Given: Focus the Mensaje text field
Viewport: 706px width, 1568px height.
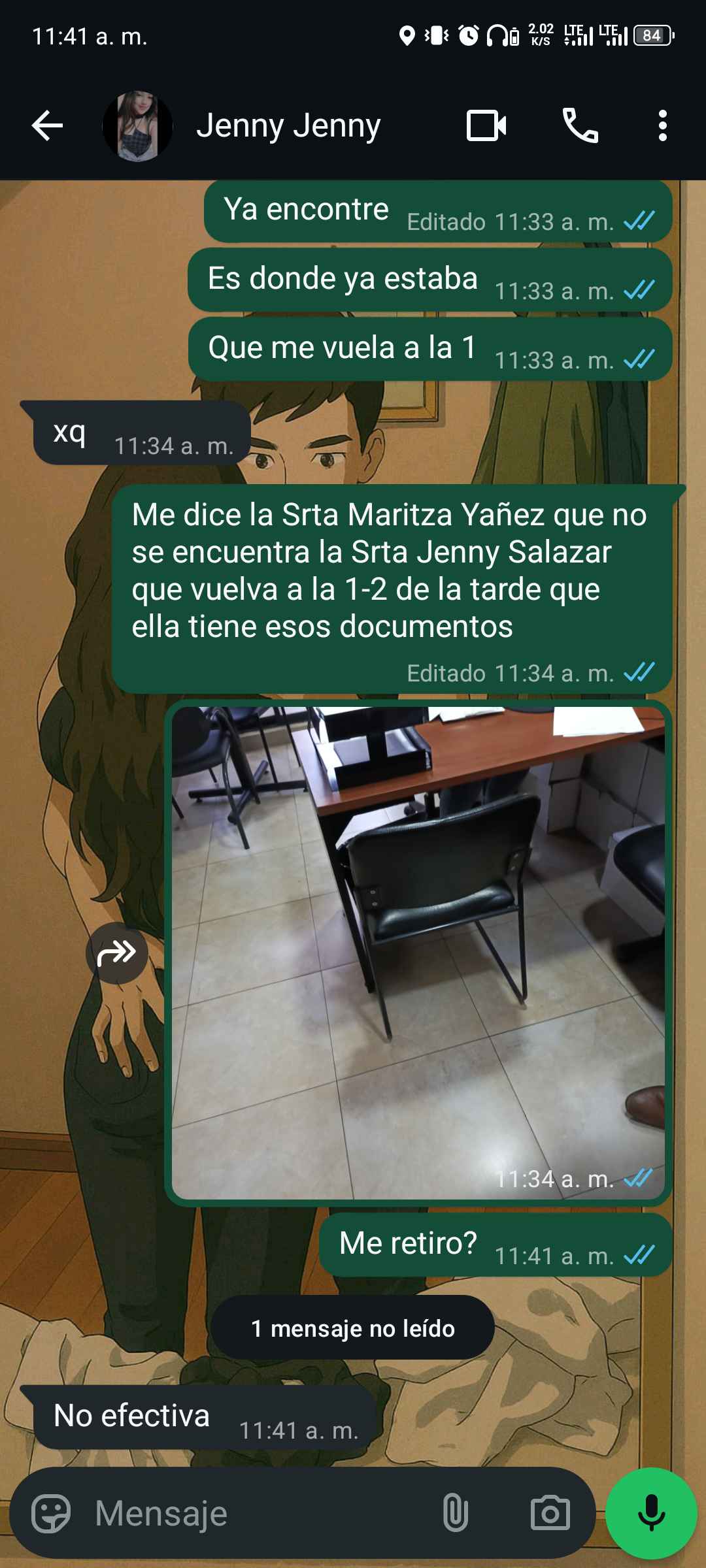Looking at the screenshot, I should (261, 1513).
